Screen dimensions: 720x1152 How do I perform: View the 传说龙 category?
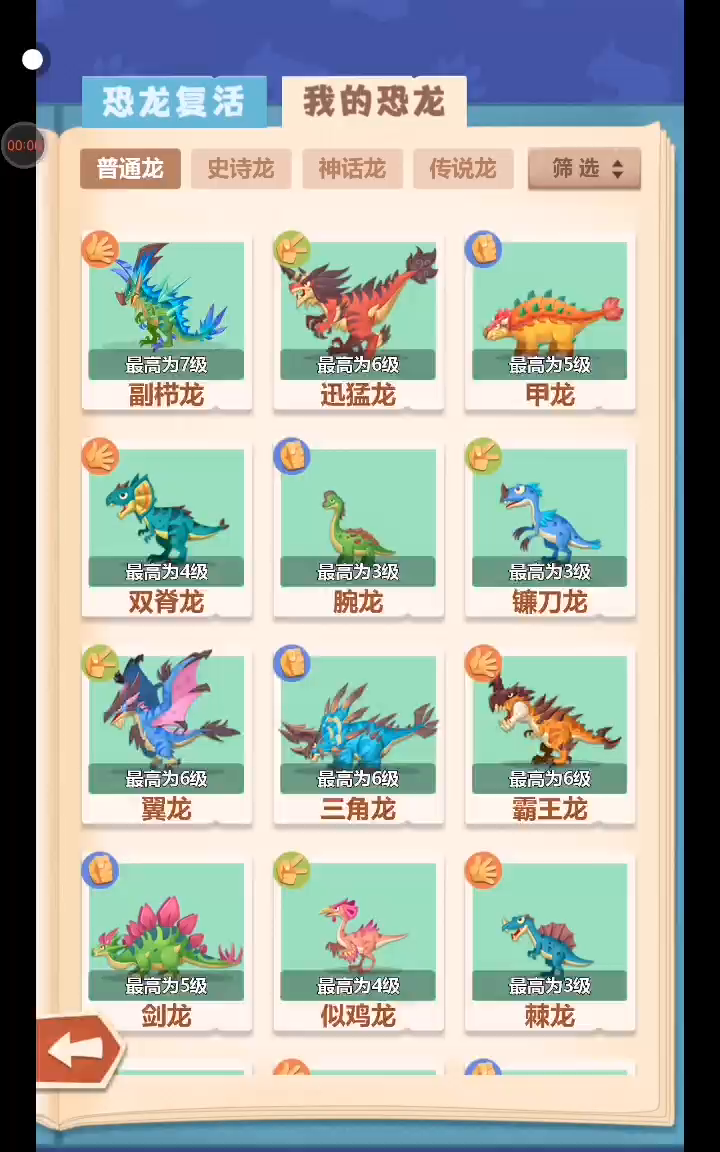[463, 169]
